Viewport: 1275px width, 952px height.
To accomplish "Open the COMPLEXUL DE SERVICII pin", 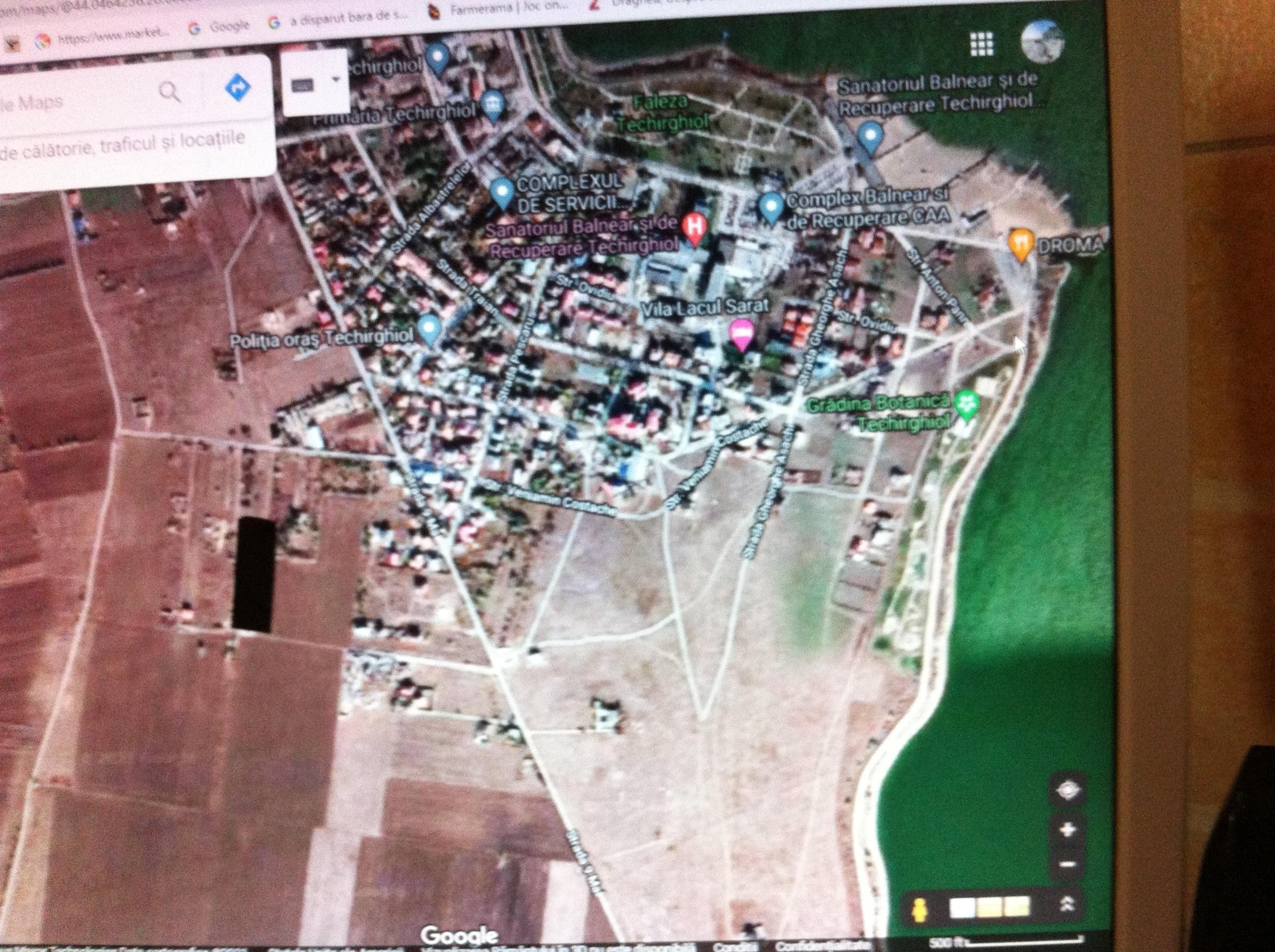I will (x=502, y=192).
